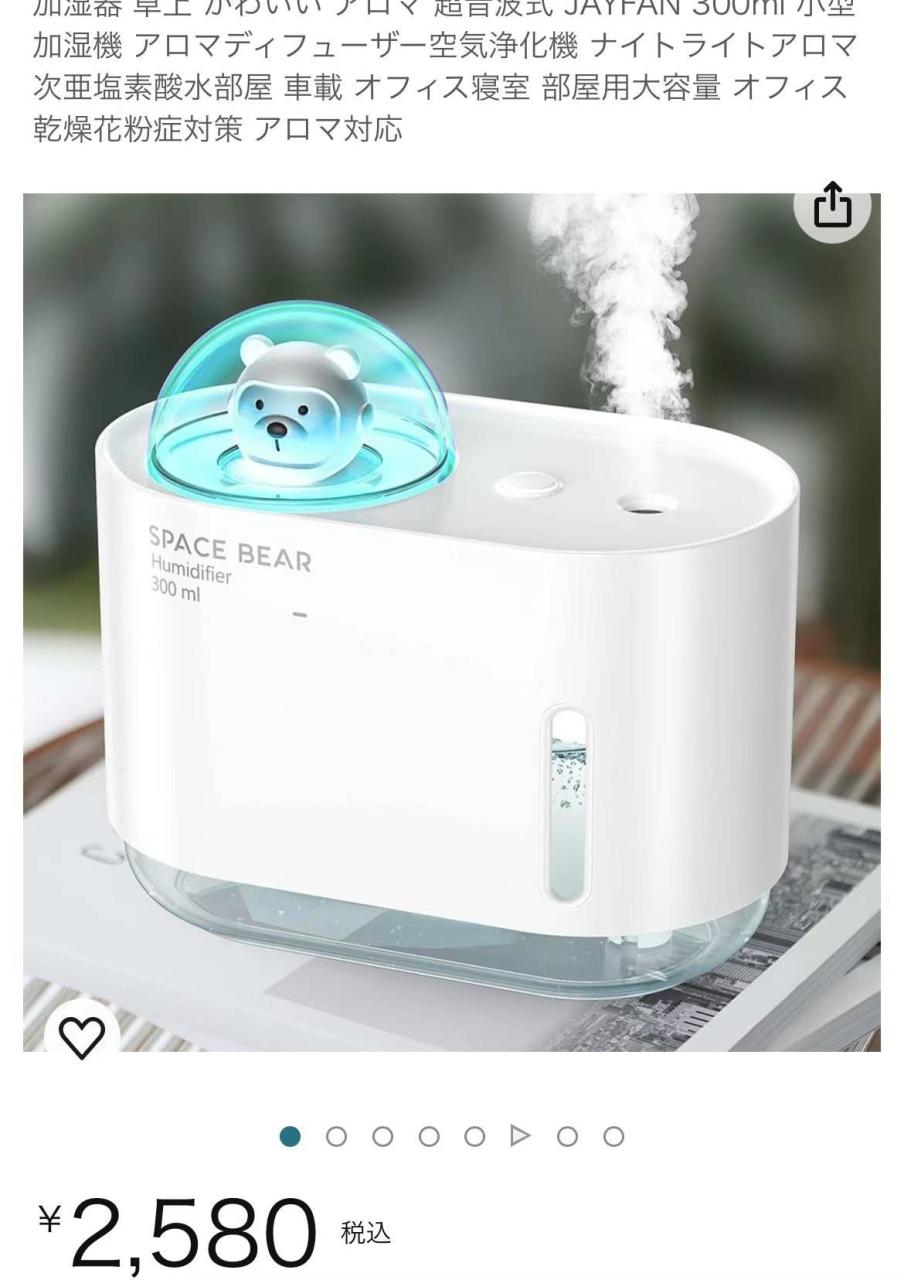The image size is (904, 1280).
Task: Jump to the product video indicator
Action: click(x=520, y=1136)
